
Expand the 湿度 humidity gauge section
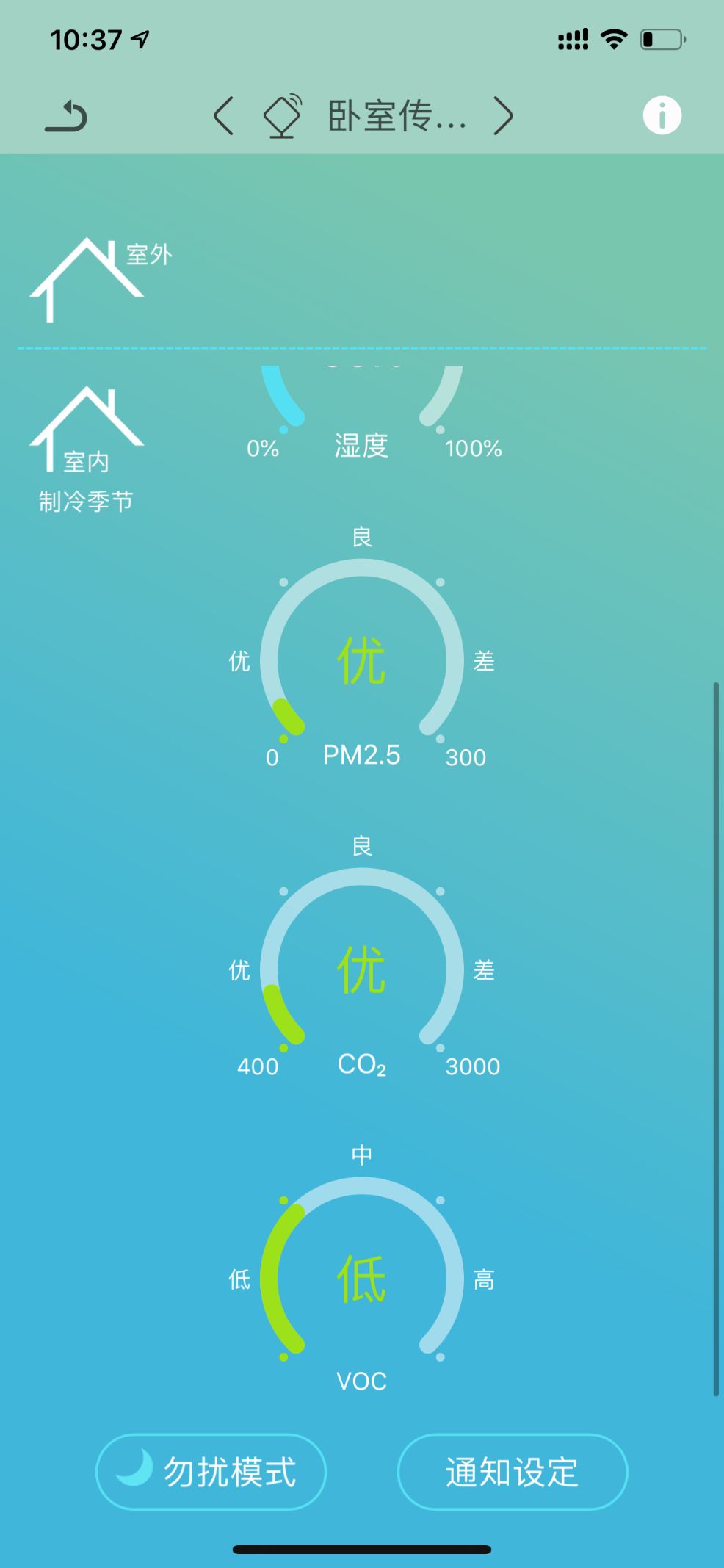coord(361,447)
